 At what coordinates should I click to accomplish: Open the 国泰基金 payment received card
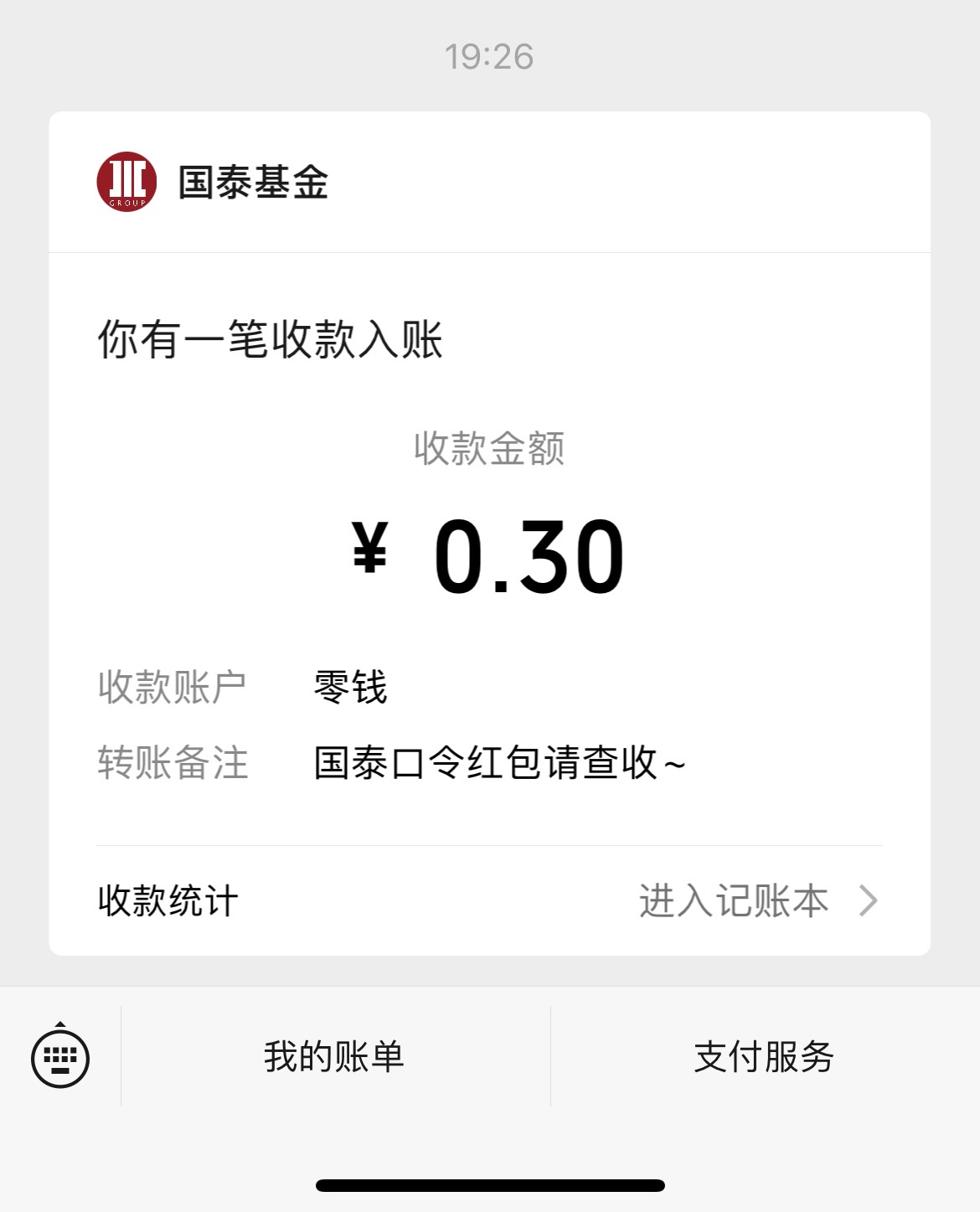coord(489,534)
